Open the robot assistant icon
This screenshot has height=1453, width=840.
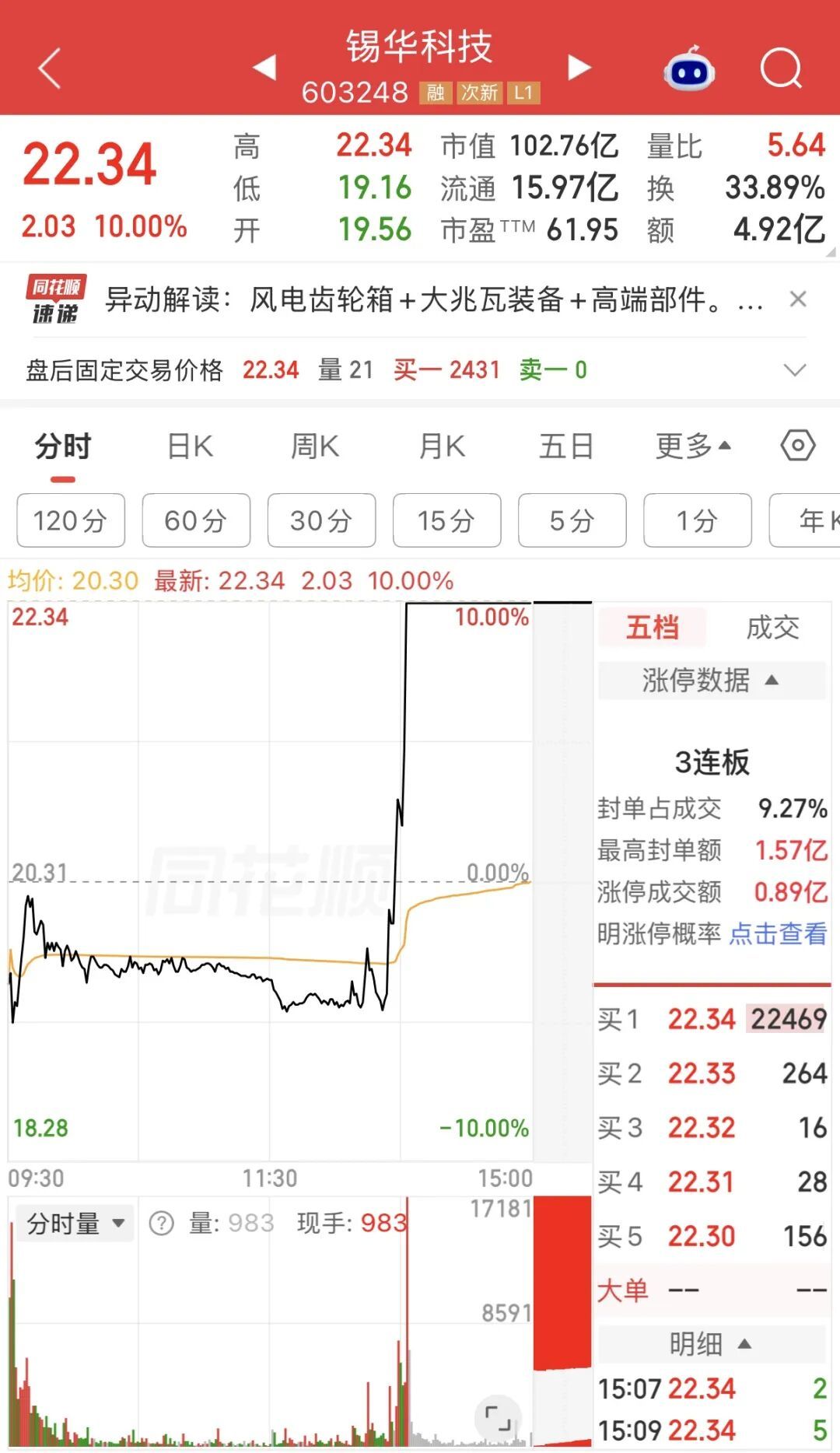click(x=689, y=68)
